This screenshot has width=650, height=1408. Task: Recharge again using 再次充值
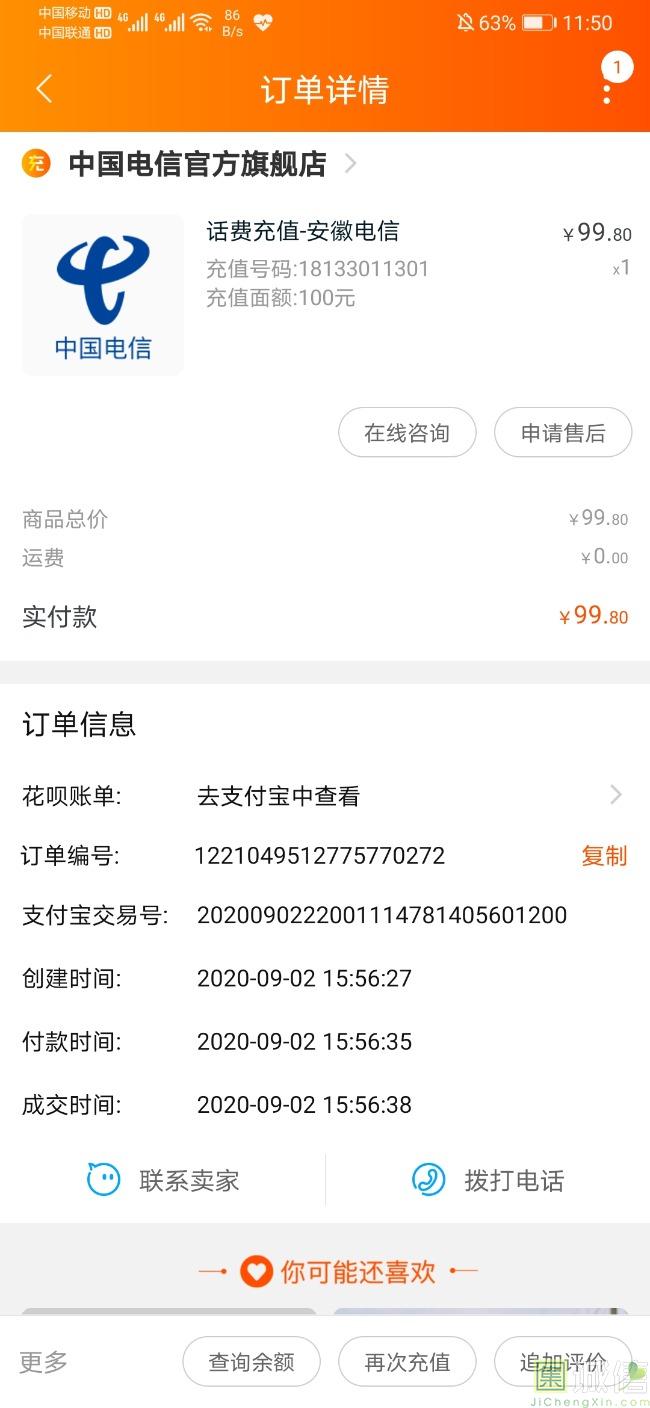[407, 1362]
